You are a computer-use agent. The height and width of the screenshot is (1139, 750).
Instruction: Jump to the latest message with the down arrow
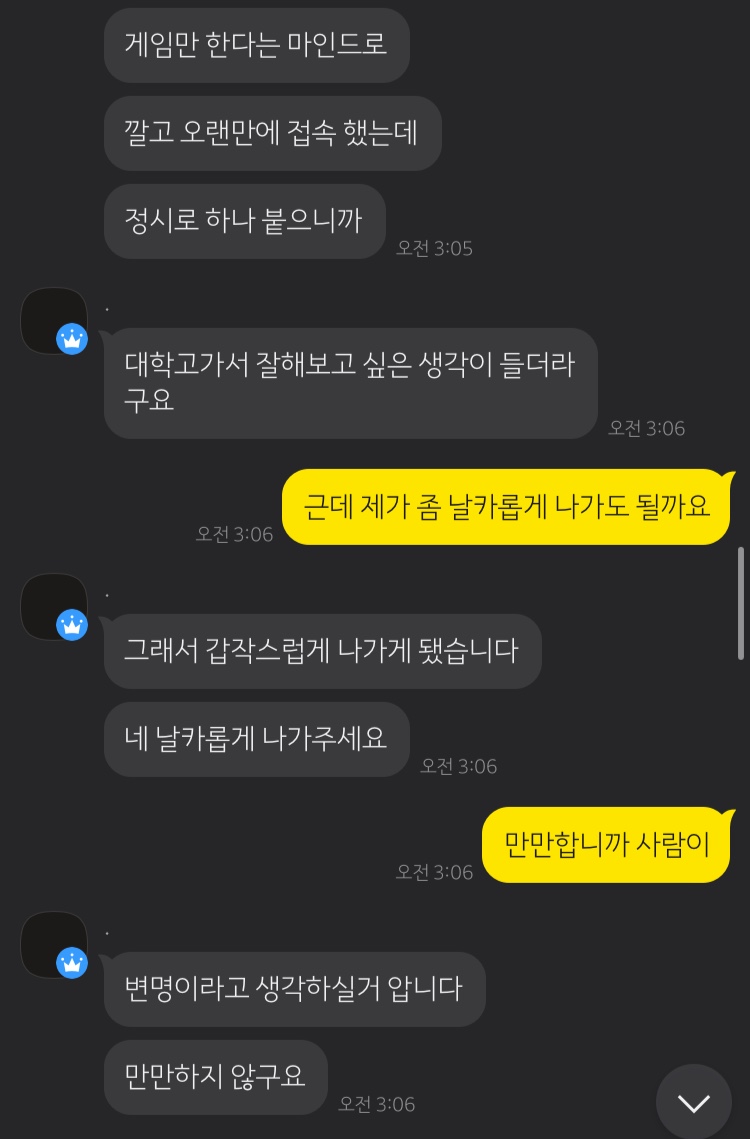[693, 1102]
